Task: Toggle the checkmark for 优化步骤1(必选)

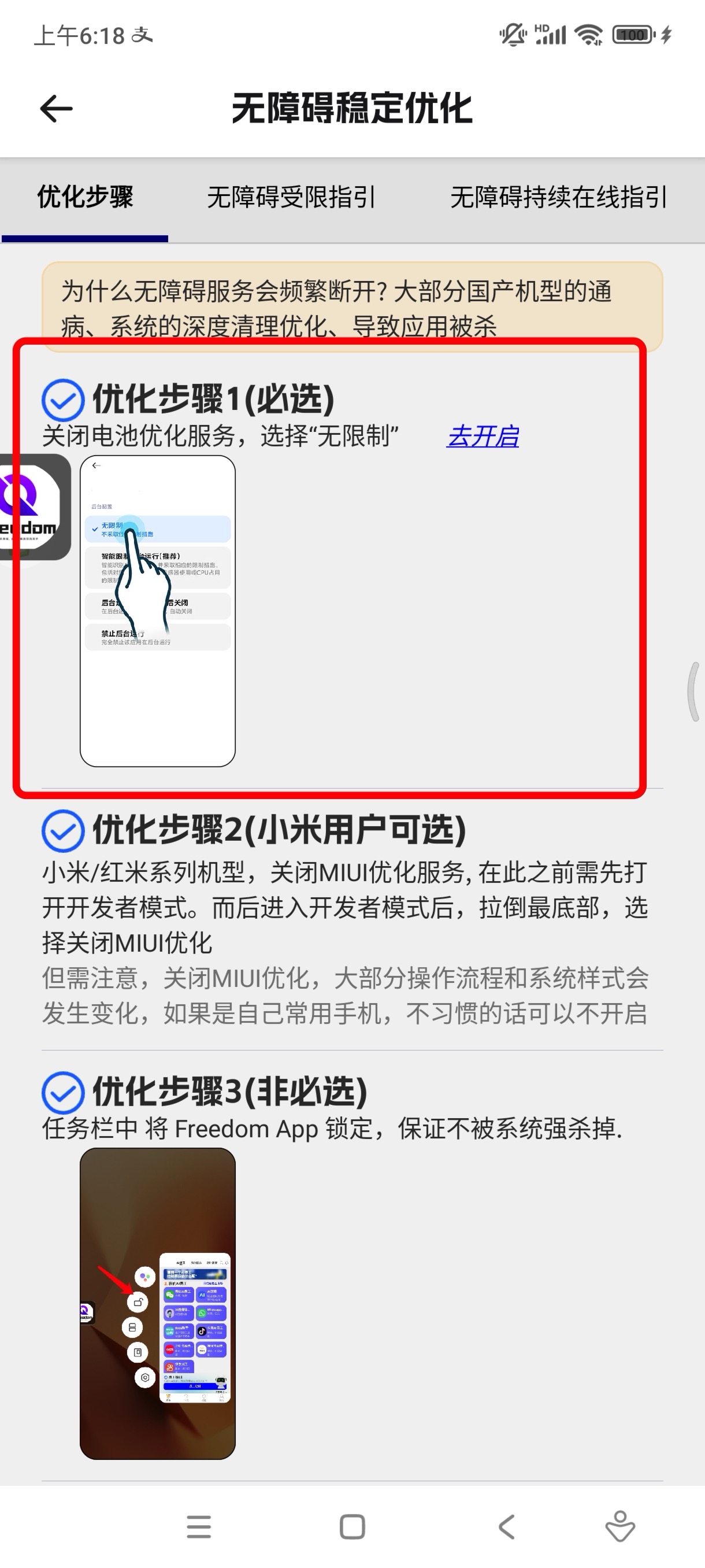Action: pyautogui.click(x=62, y=400)
